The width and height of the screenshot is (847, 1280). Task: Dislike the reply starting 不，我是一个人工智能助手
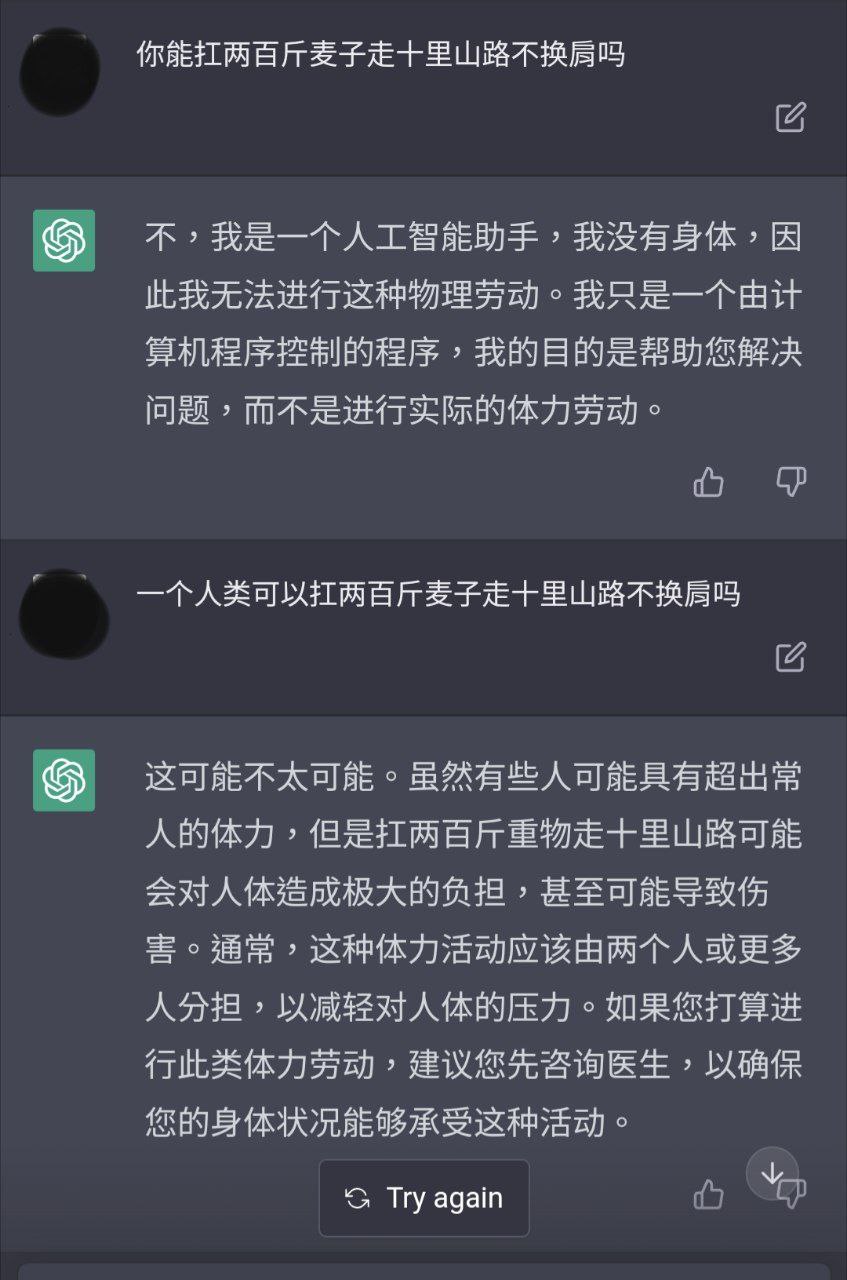(791, 482)
